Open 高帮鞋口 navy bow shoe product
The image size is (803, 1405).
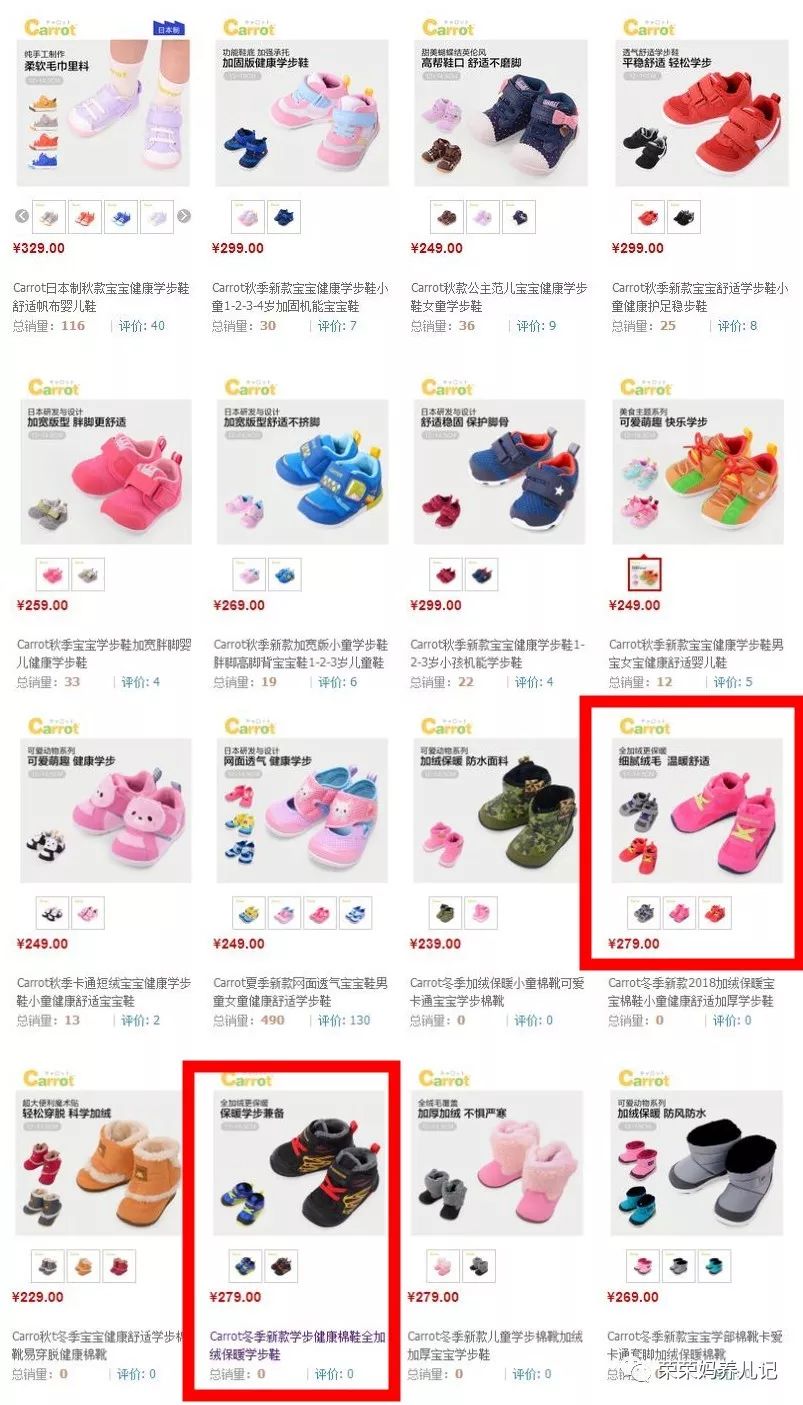pos(500,112)
